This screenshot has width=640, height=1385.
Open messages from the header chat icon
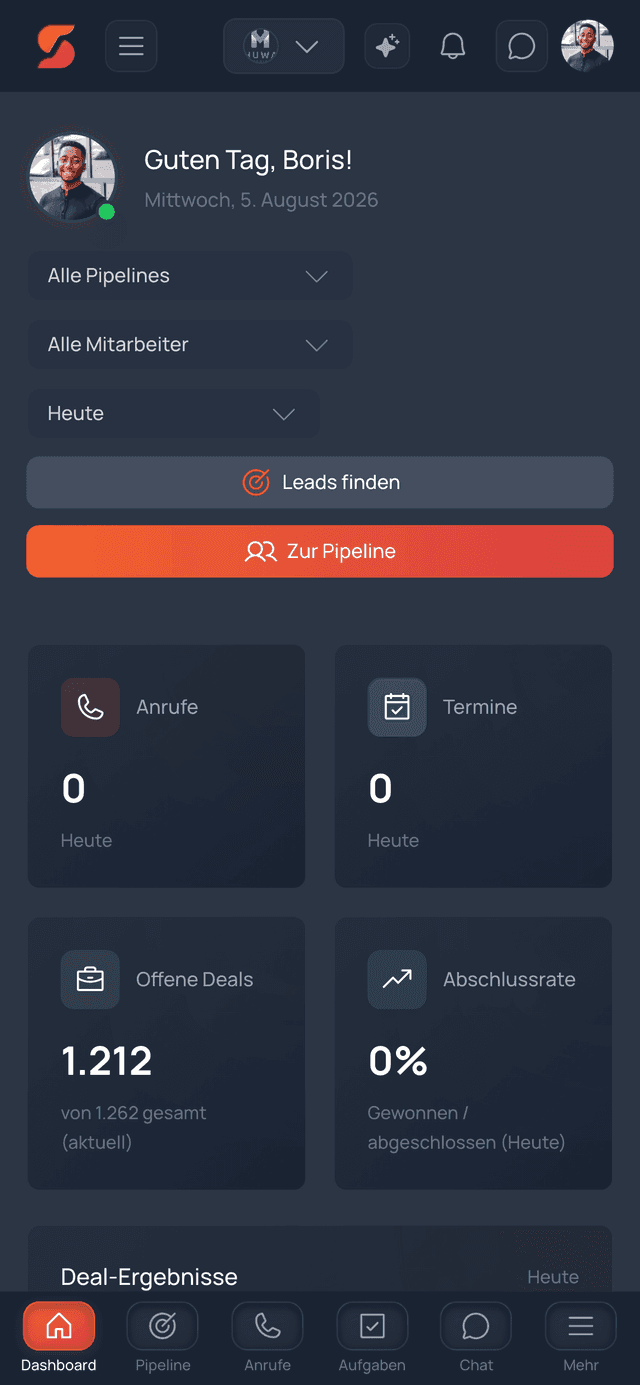click(522, 46)
